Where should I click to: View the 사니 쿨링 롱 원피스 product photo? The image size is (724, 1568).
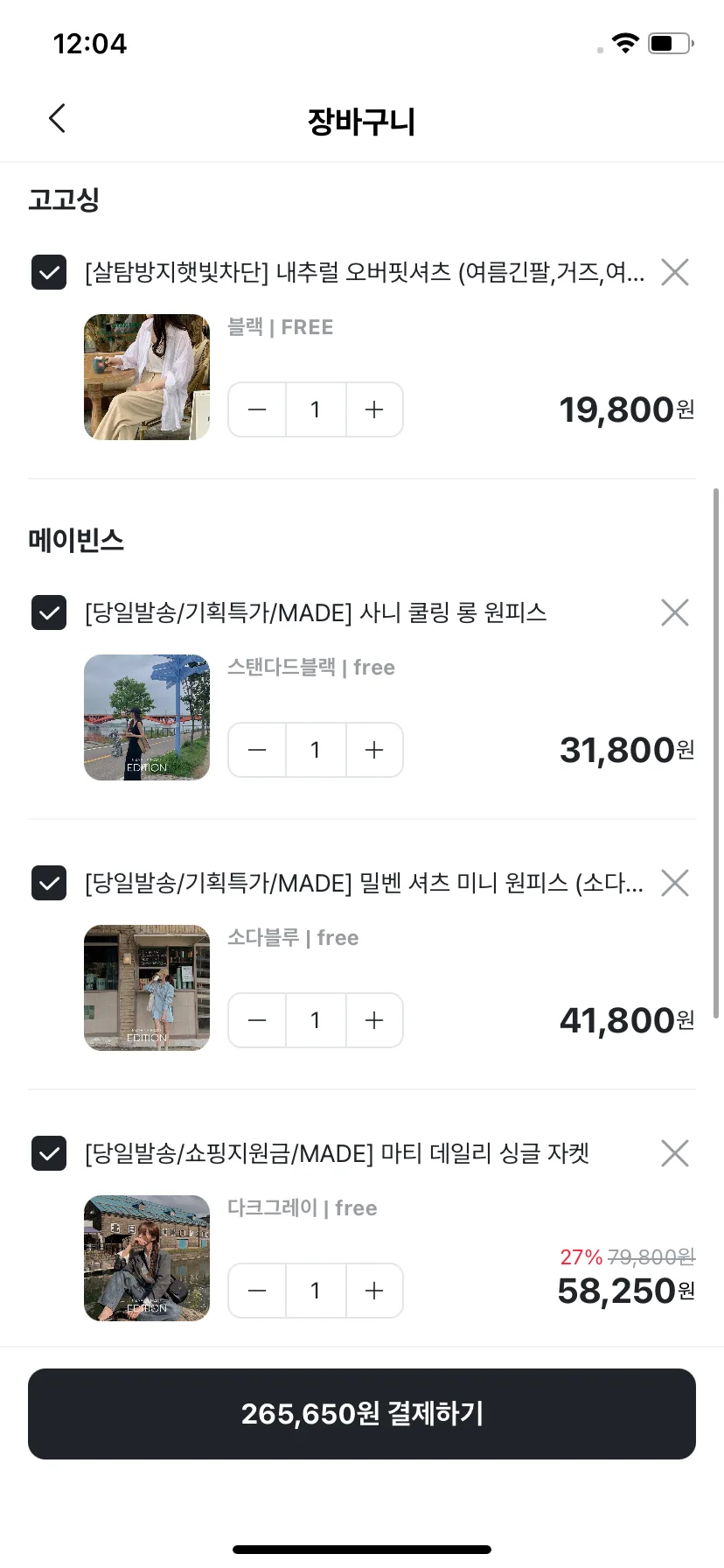147,717
